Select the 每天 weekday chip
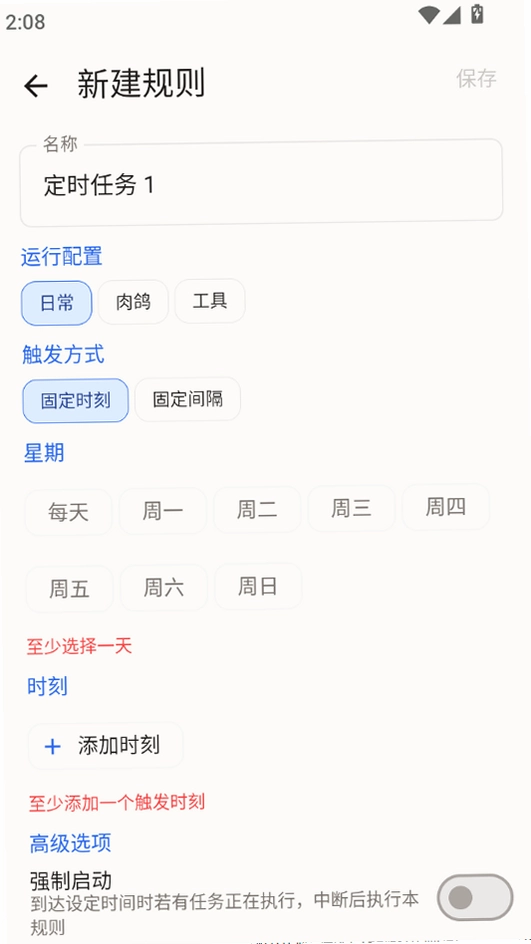Screen dimensions: 531x944 [x=68, y=512]
